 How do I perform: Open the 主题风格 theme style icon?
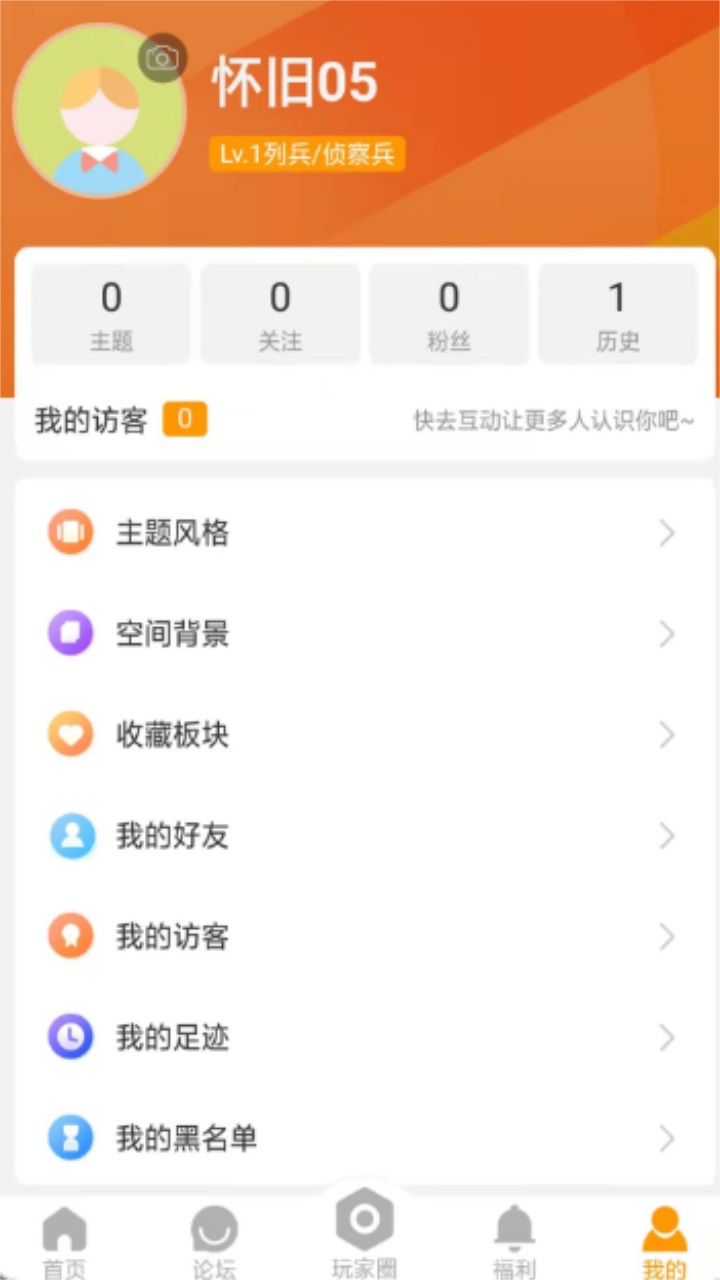(x=70, y=533)
